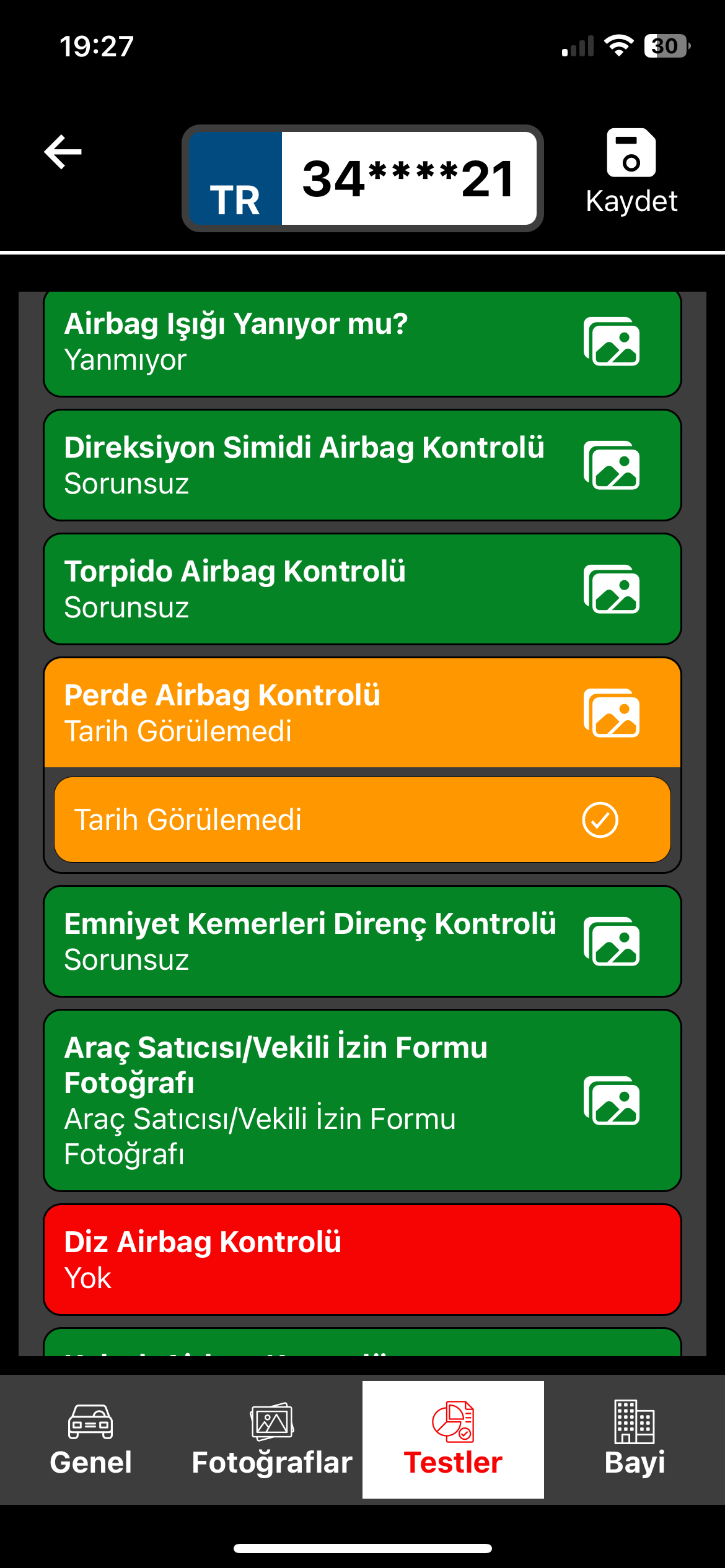This screenshot has height=1568, width=725.
Task: Open photo icon for Perde Airbag Kontrolü
Action: 612,713
